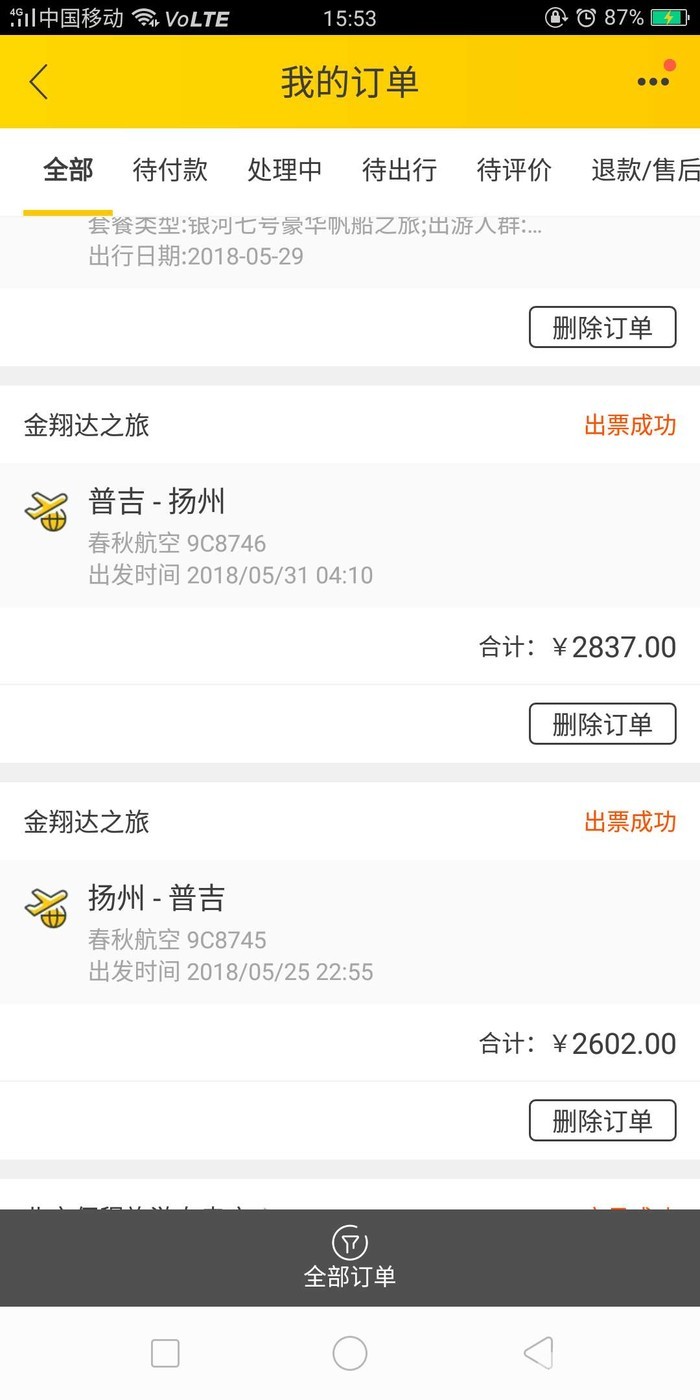Delete the order dated 2018-05-29

coord(602,327)
